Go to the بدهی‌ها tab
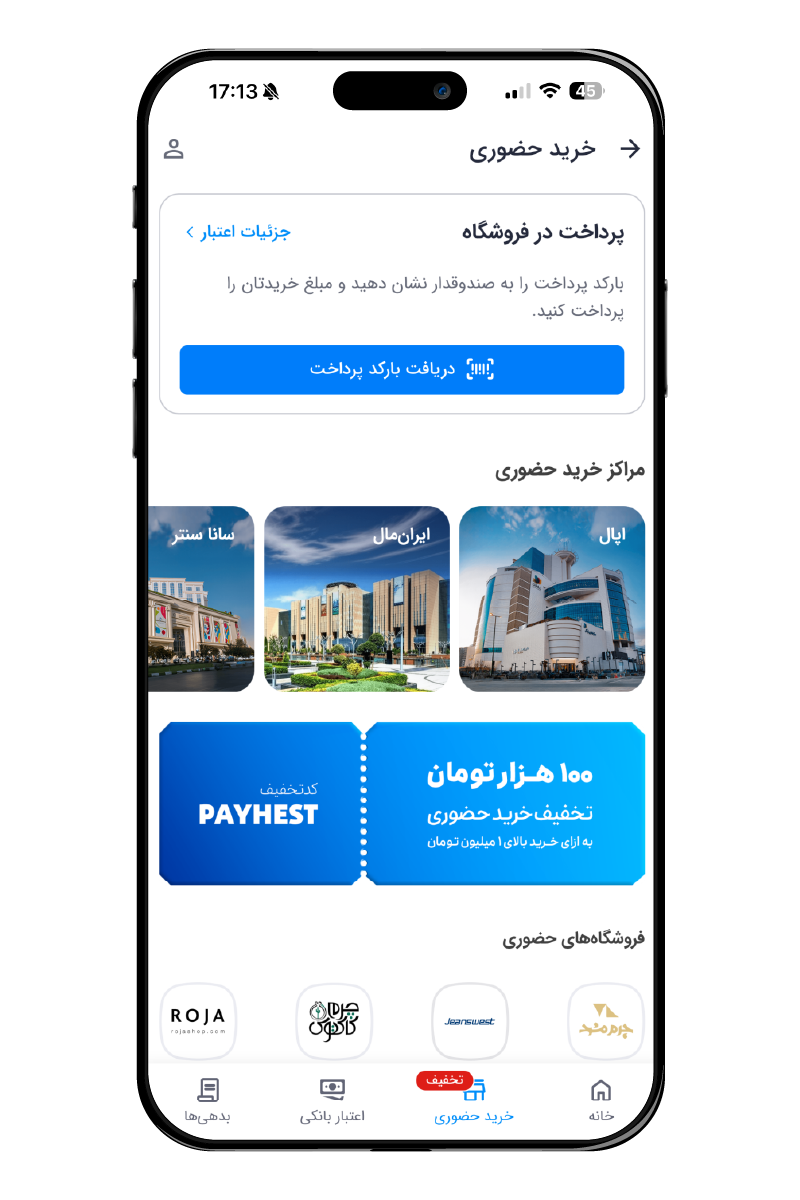Image resolution: width=800 pixels, height=1200 pixels. (208, 1100)
